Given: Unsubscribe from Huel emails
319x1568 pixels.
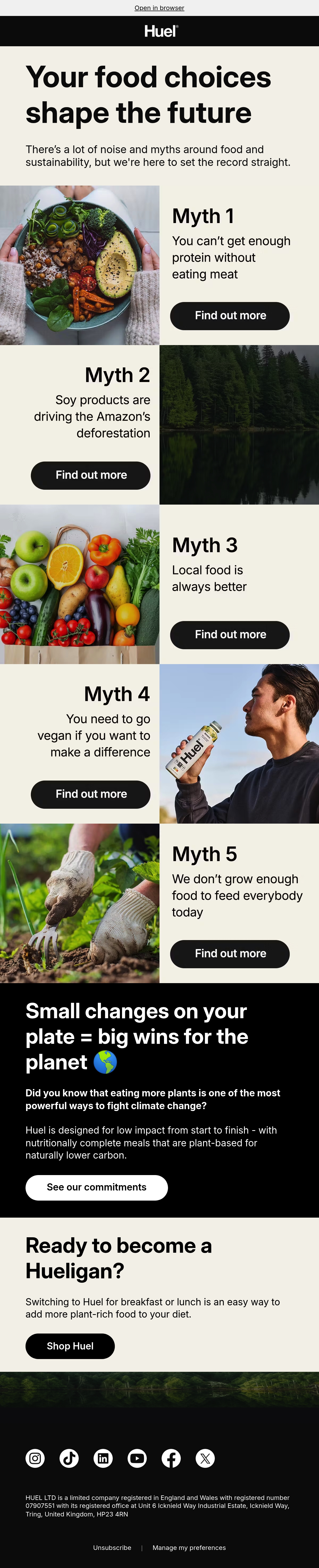Looking at the screenshot, I should (112, 1547).
